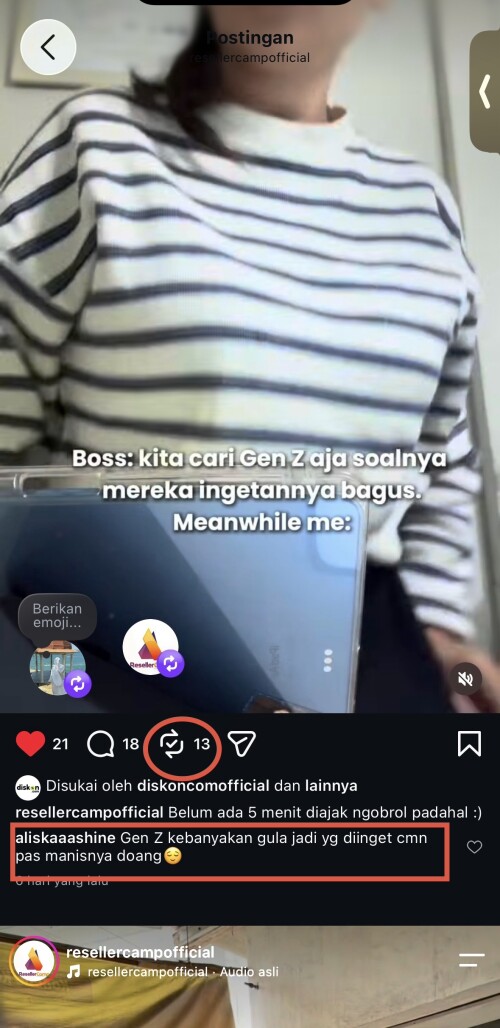This screenshot has height=1028, width=500.
Task: Open the three-dot options on the video
Action: point(328,661)
